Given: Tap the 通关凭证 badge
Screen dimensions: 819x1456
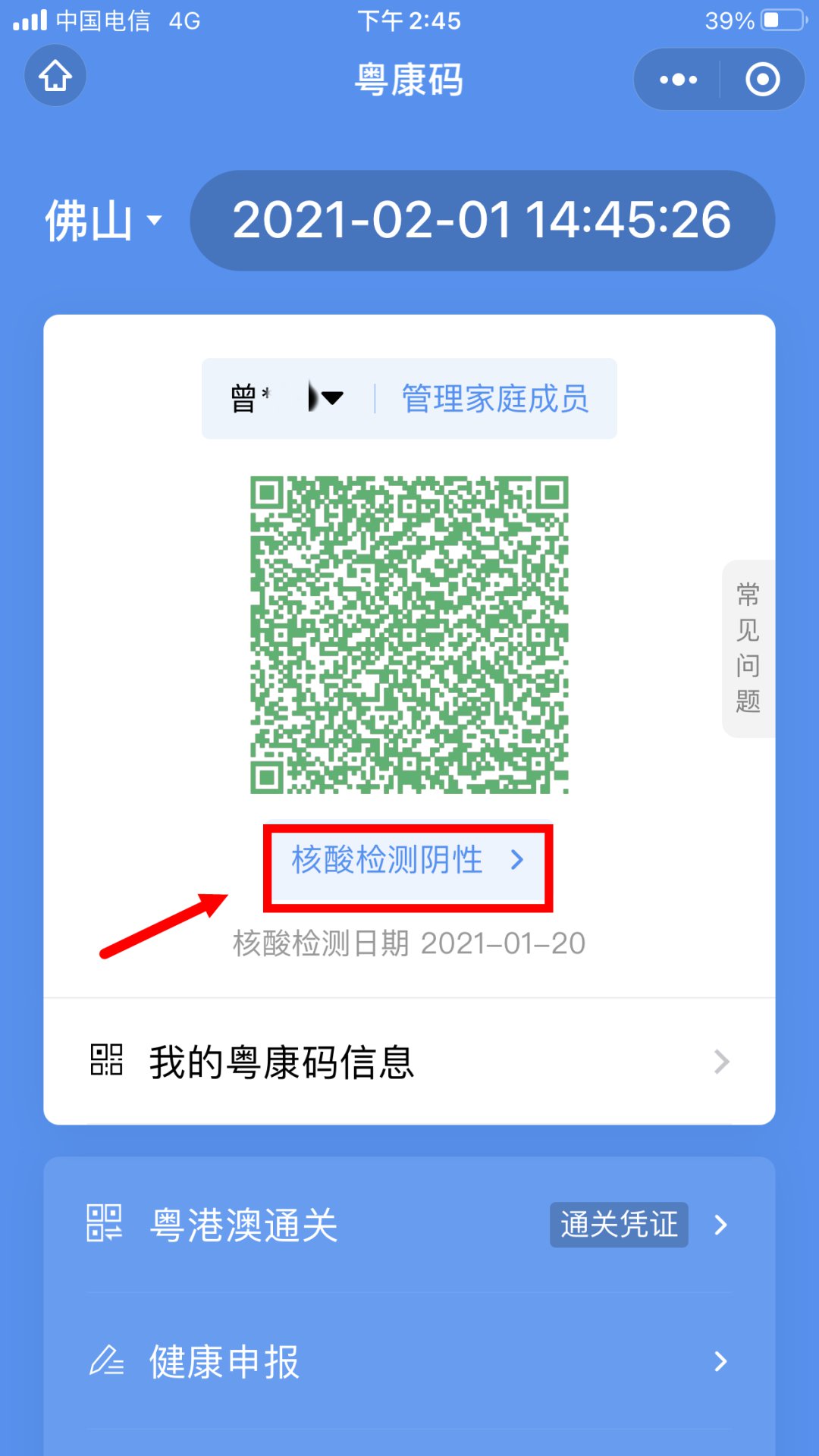Looking at the screenshot, I should click(619, 1225).
